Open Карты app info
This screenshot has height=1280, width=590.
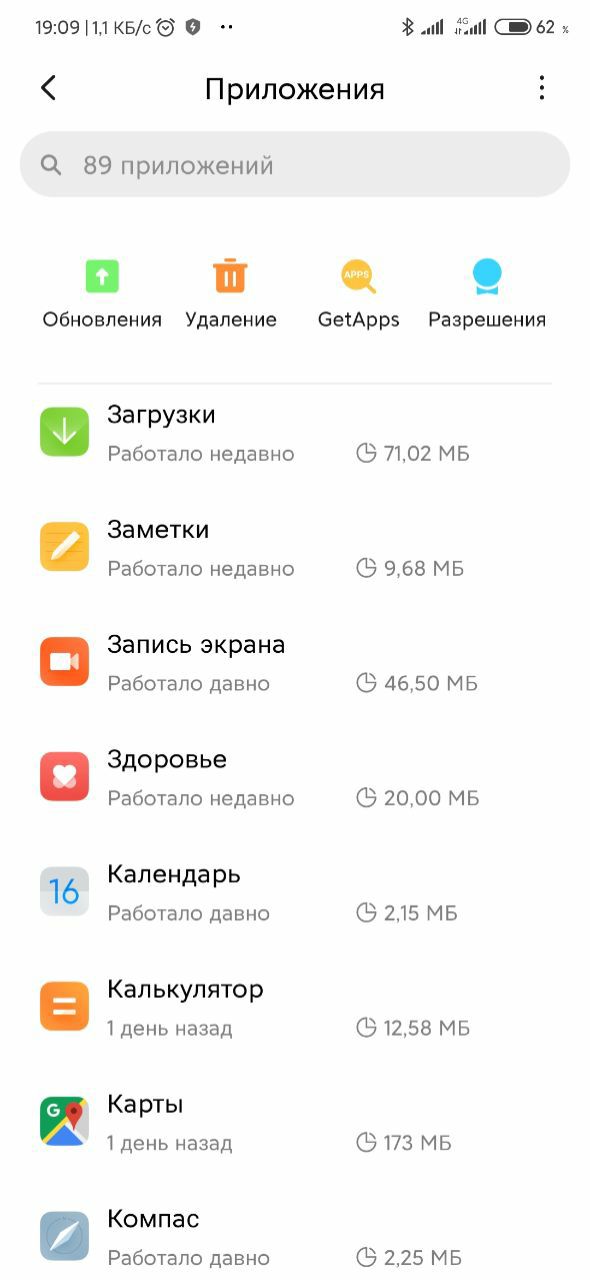(295, 1123)
